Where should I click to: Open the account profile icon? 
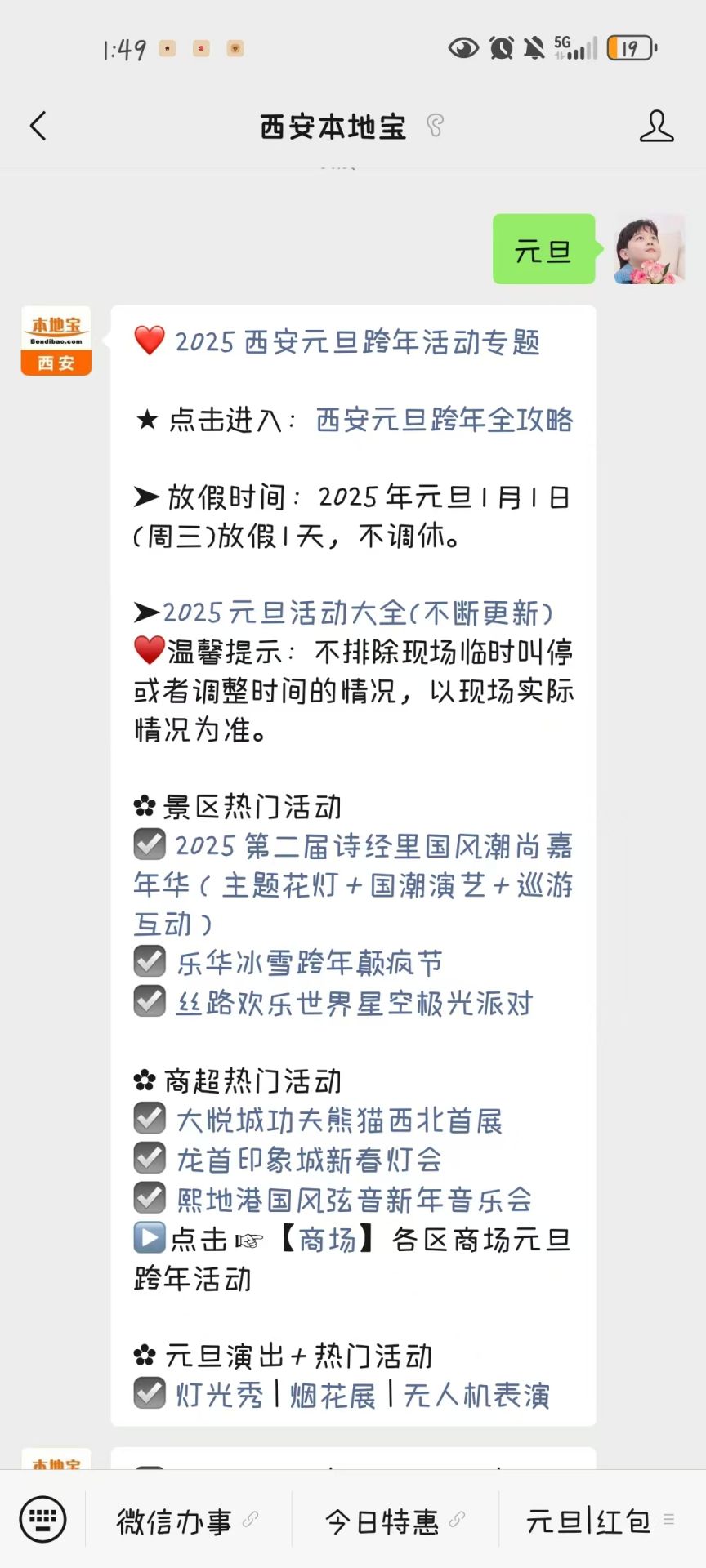coord(655,127)
